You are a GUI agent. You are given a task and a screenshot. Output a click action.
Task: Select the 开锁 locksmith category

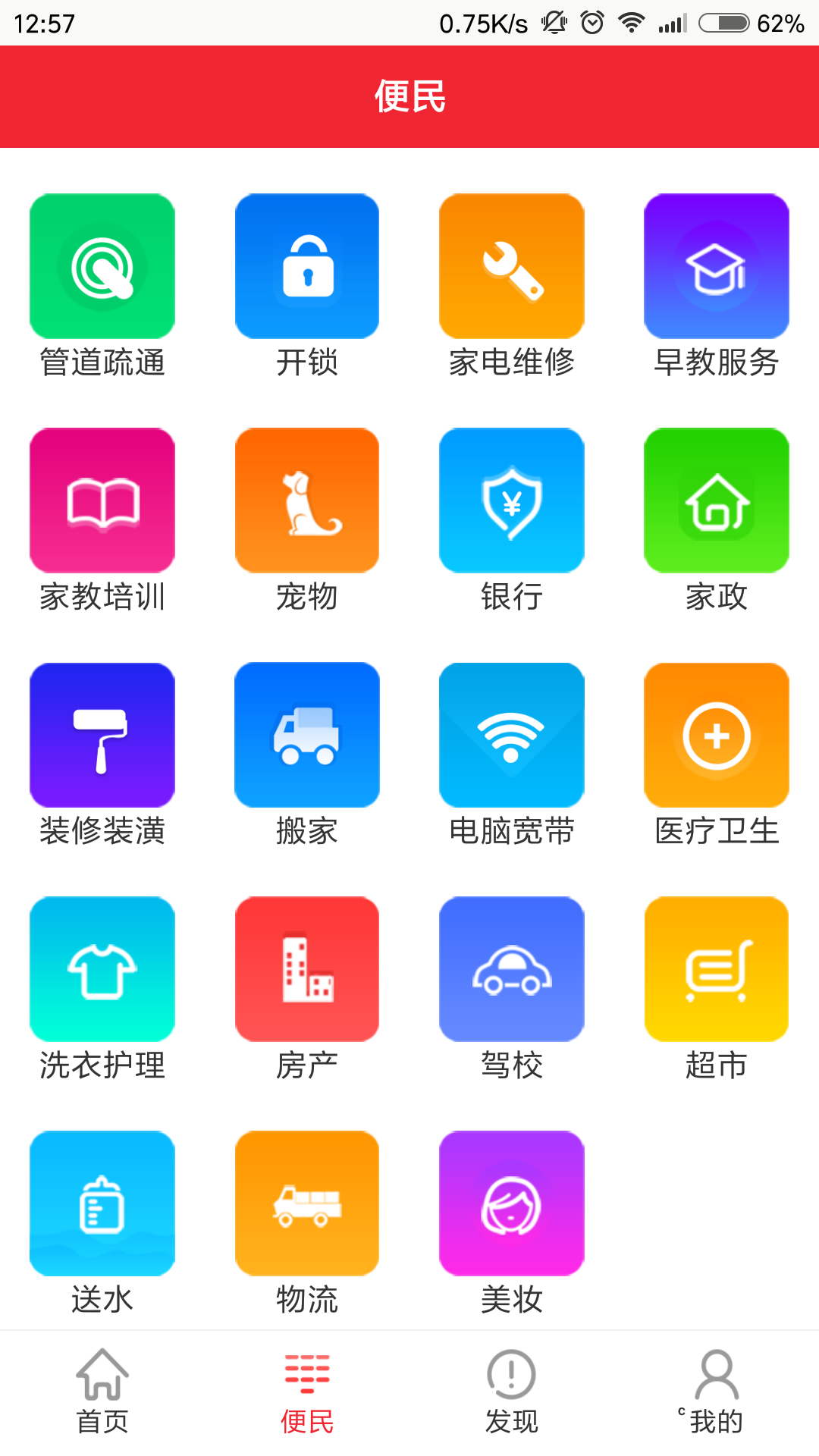(307, 266)
